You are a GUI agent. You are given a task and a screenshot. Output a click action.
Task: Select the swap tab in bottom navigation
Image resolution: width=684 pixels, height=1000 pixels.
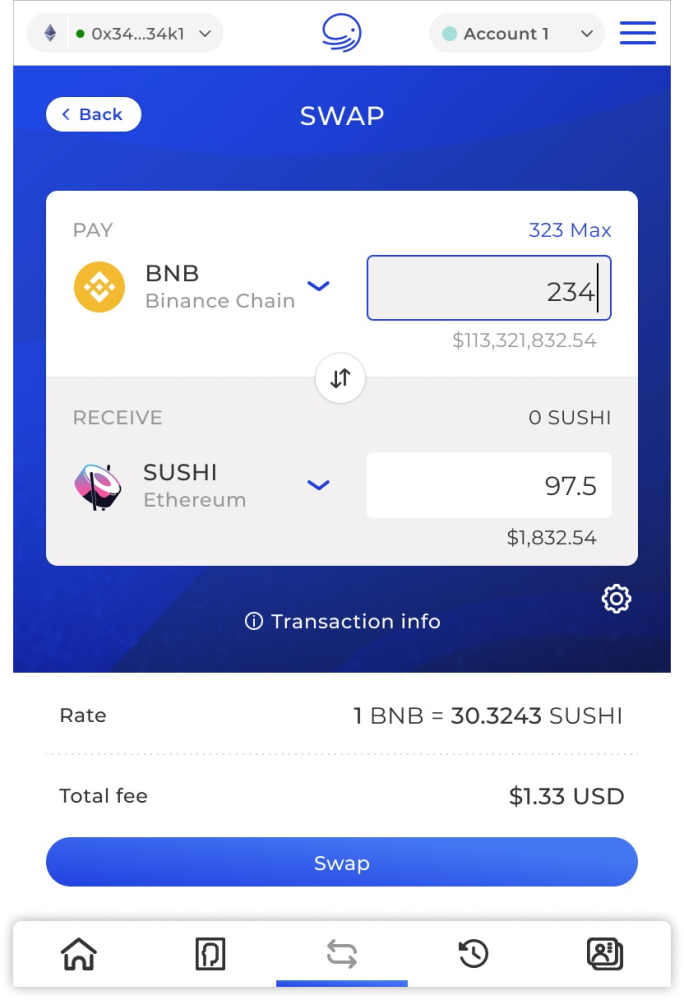(341, 954)
